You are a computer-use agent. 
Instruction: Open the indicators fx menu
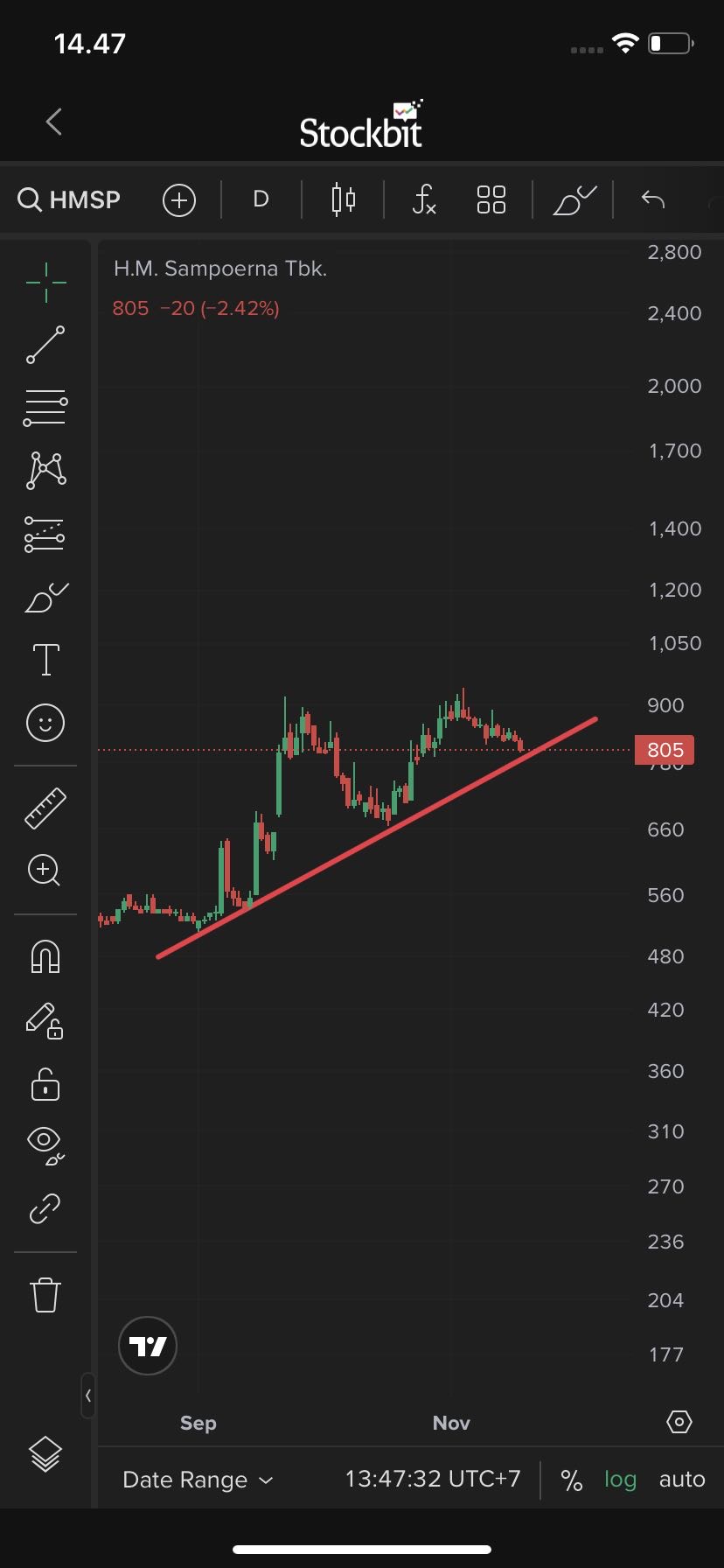pos(424,199)
